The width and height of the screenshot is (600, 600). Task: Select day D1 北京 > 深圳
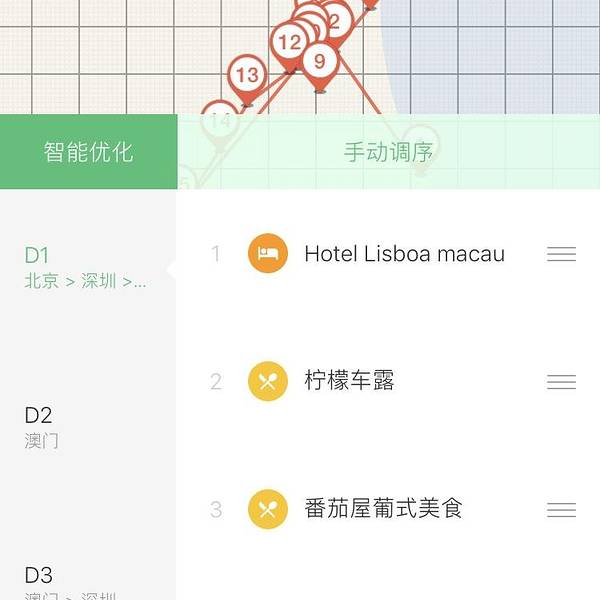point(86,267)
